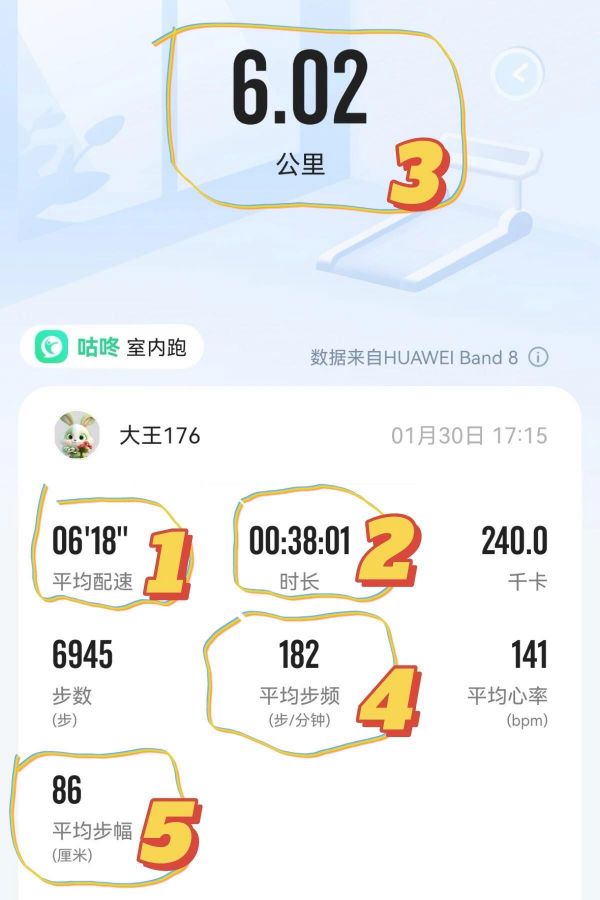Open the info icon beside HUAWEI Band 8
Viewport: 600px width, 900px height.
point(538,357)
